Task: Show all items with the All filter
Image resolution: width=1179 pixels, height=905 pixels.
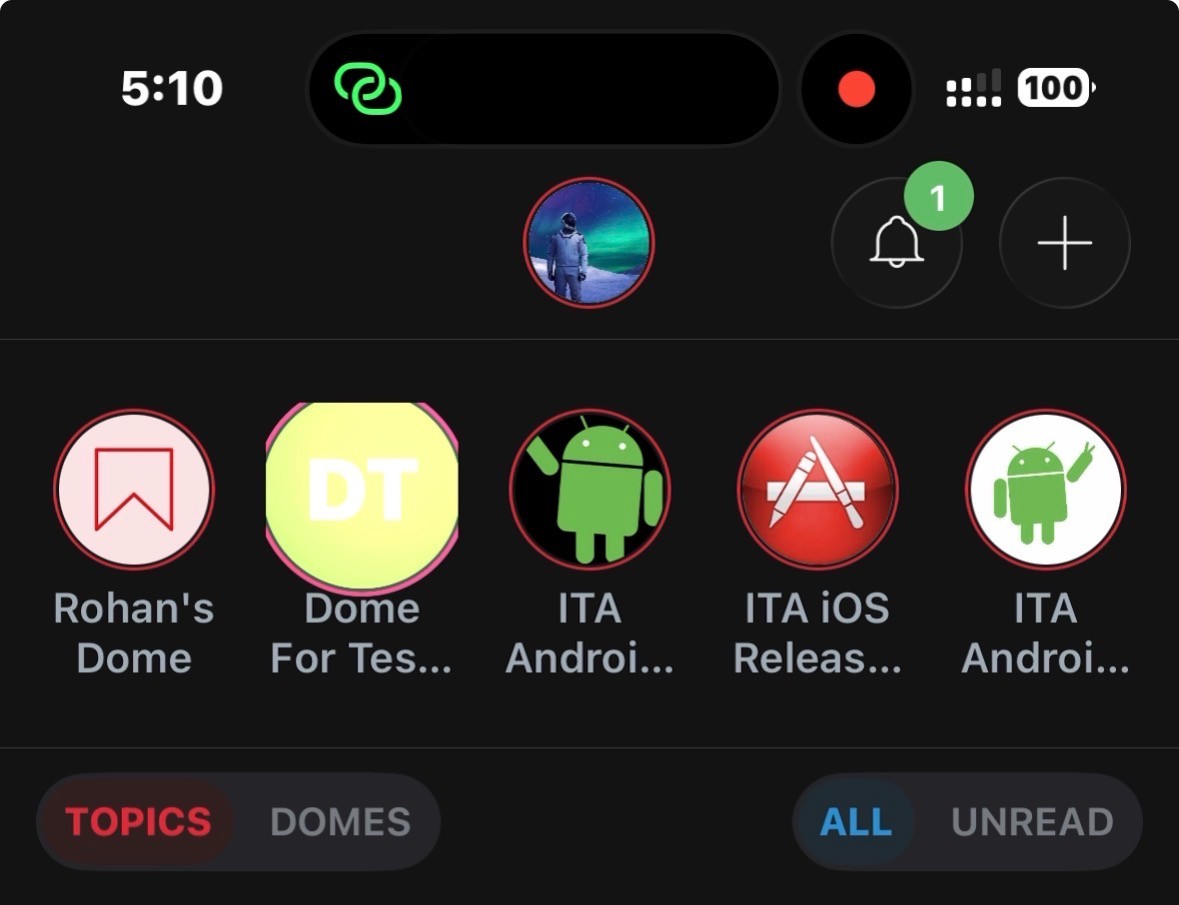Action: pyautogui.click(x=855, y=822)
